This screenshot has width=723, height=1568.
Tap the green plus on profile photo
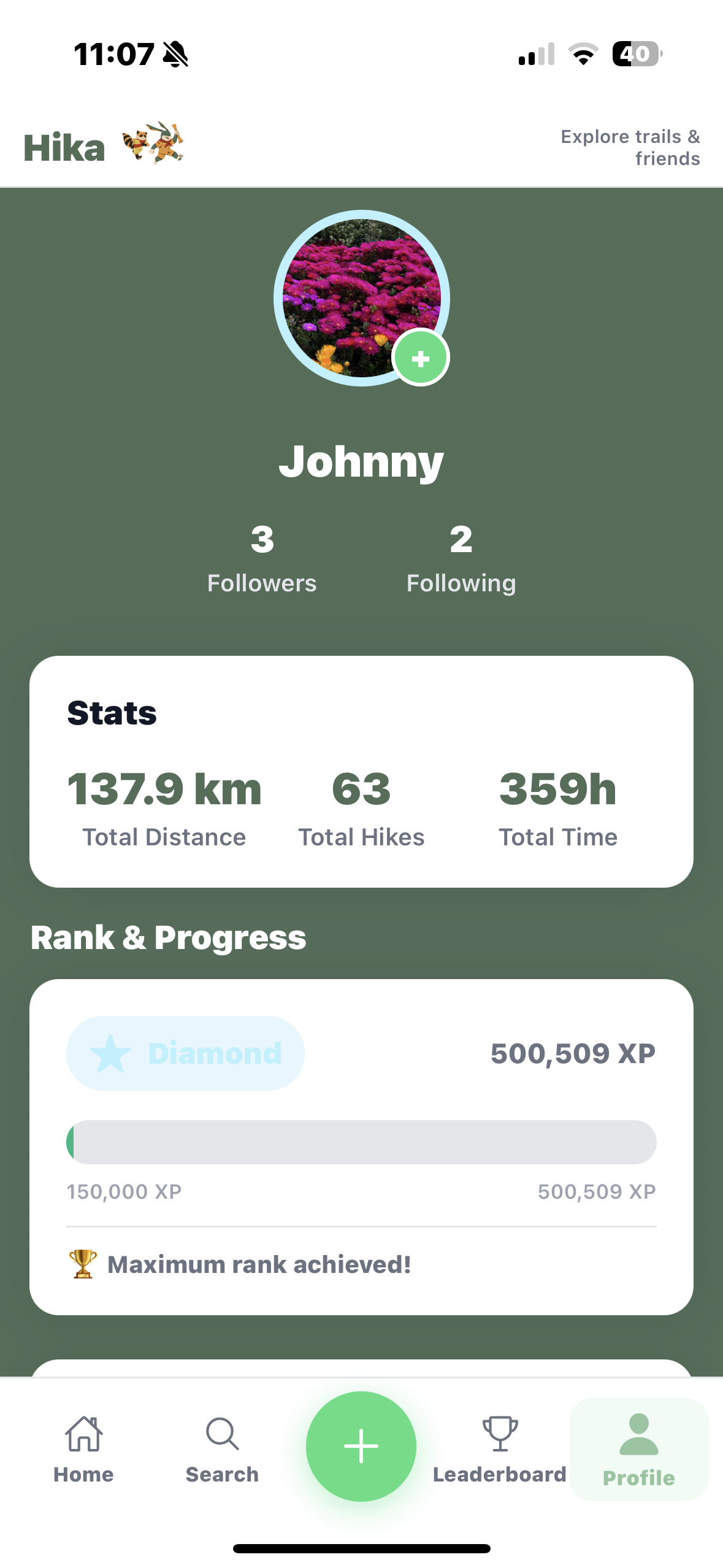pos(421,358)
